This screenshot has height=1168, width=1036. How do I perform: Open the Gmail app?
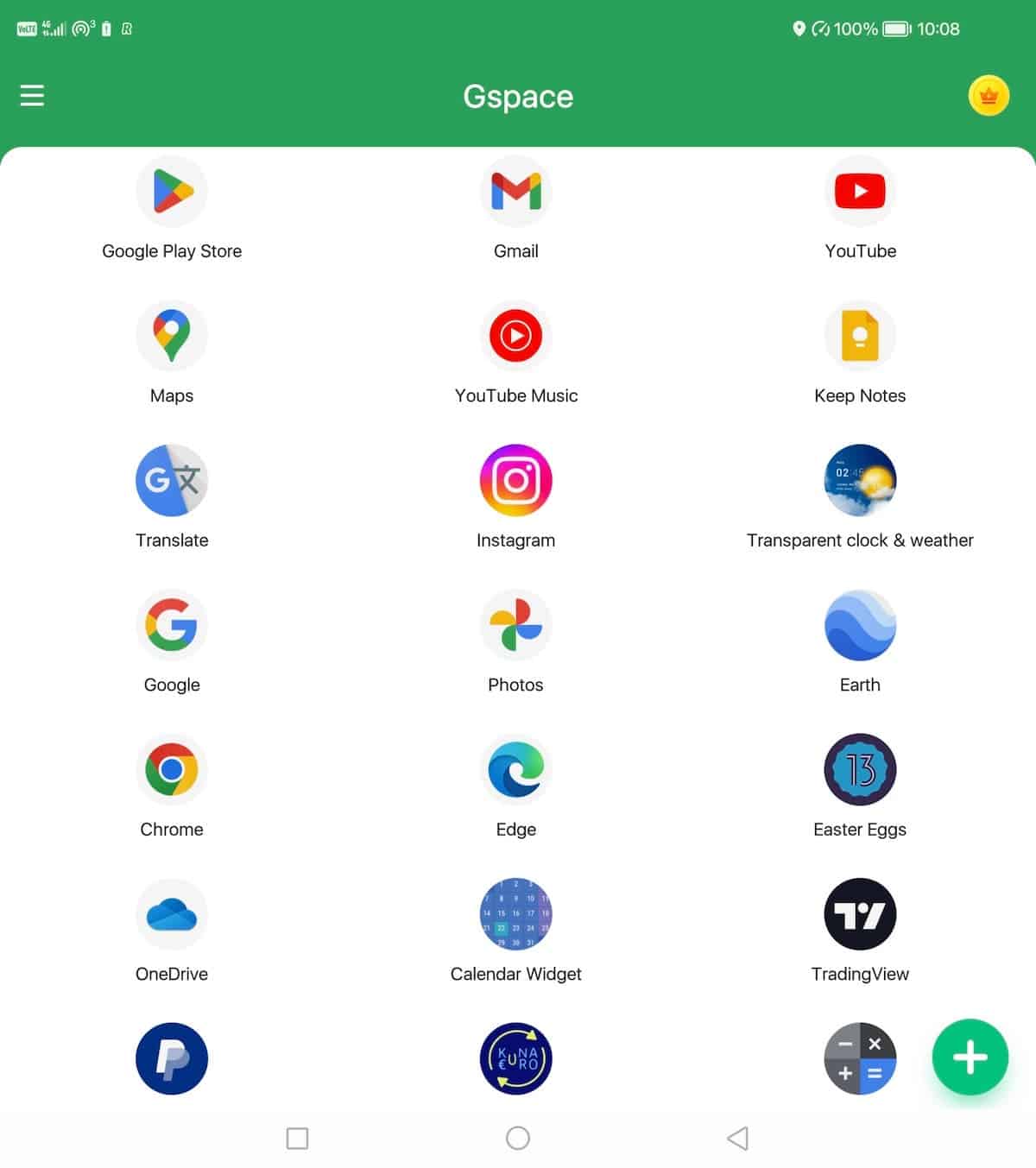(x=515, y=192)
